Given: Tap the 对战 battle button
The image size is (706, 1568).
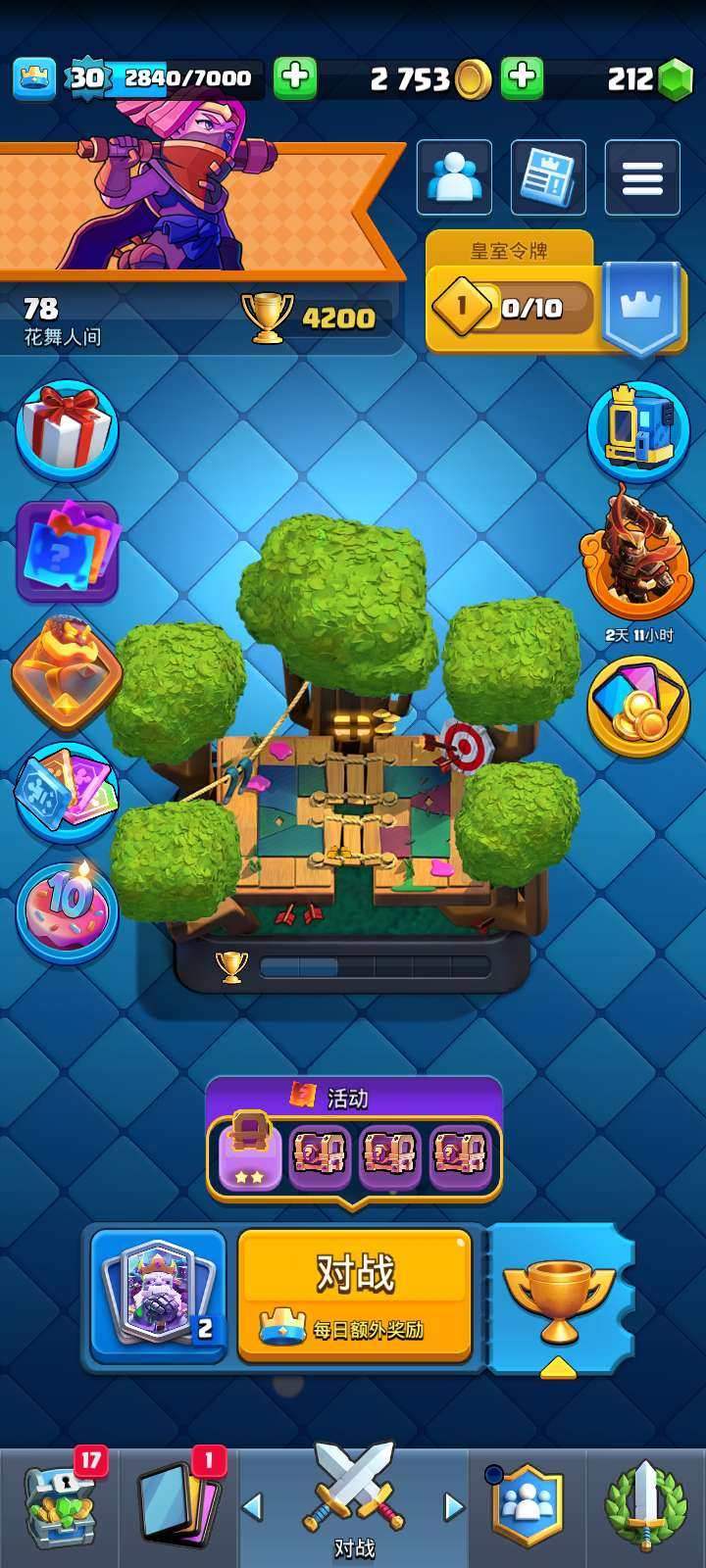Looking at the screenshot, I should (x=355, y=1292).
